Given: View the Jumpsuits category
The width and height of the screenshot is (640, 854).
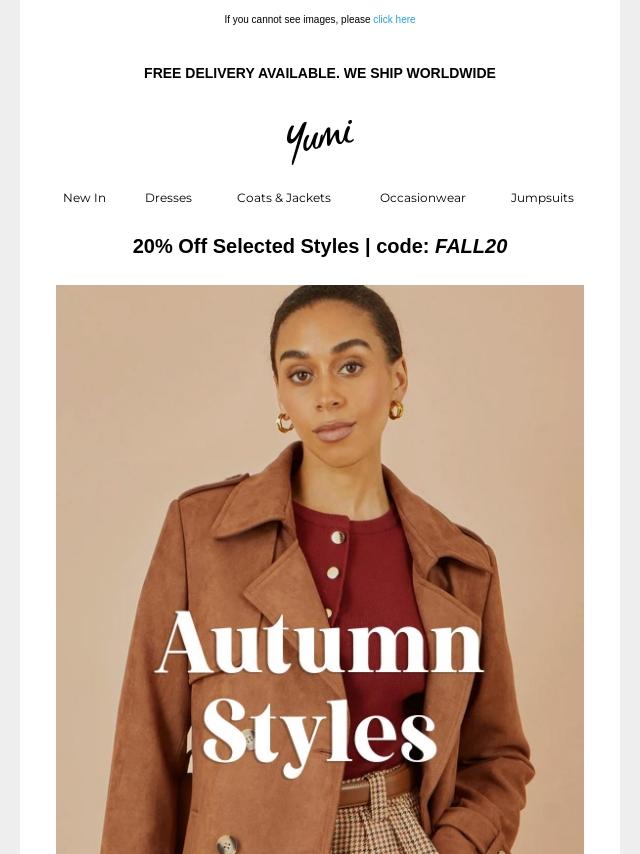Looking at the screenshot, I should click(x=542, y=198).
